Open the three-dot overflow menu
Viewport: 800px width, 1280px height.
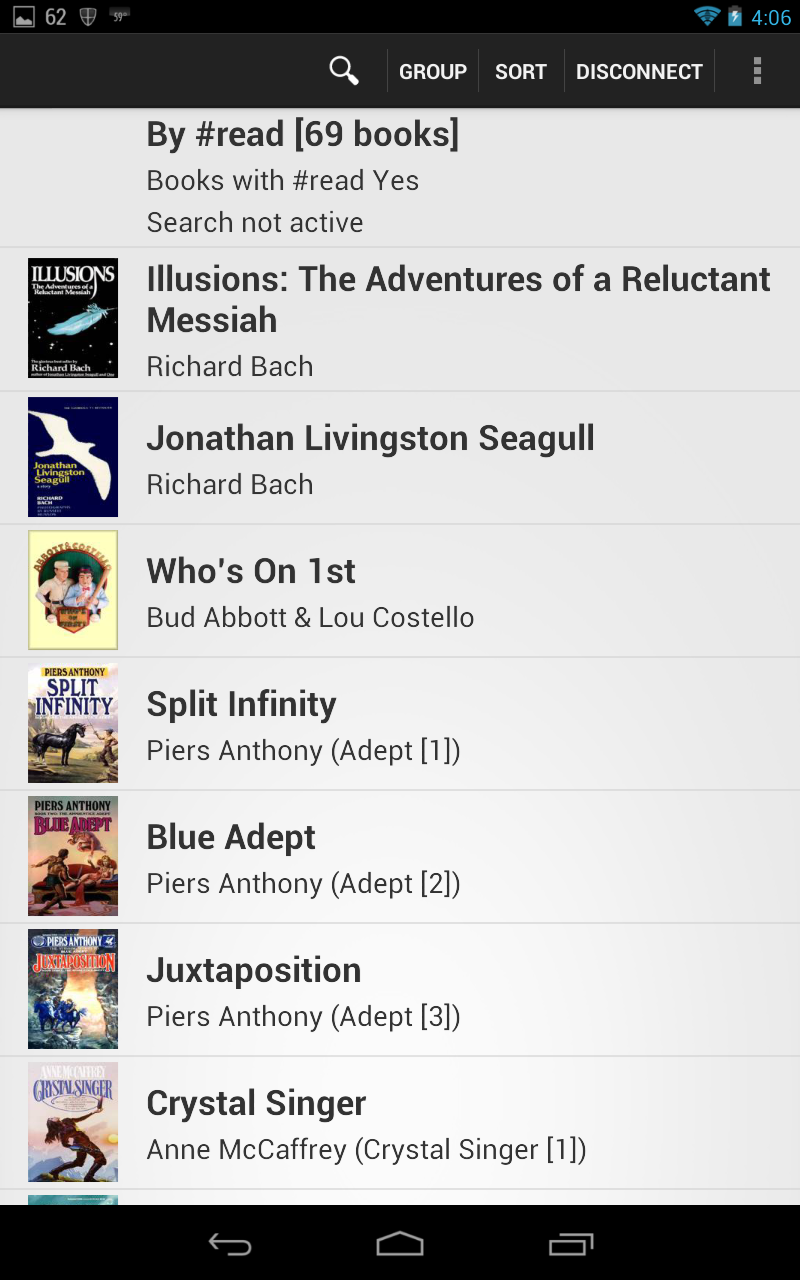pyautogui.click(x=757, y=71)
